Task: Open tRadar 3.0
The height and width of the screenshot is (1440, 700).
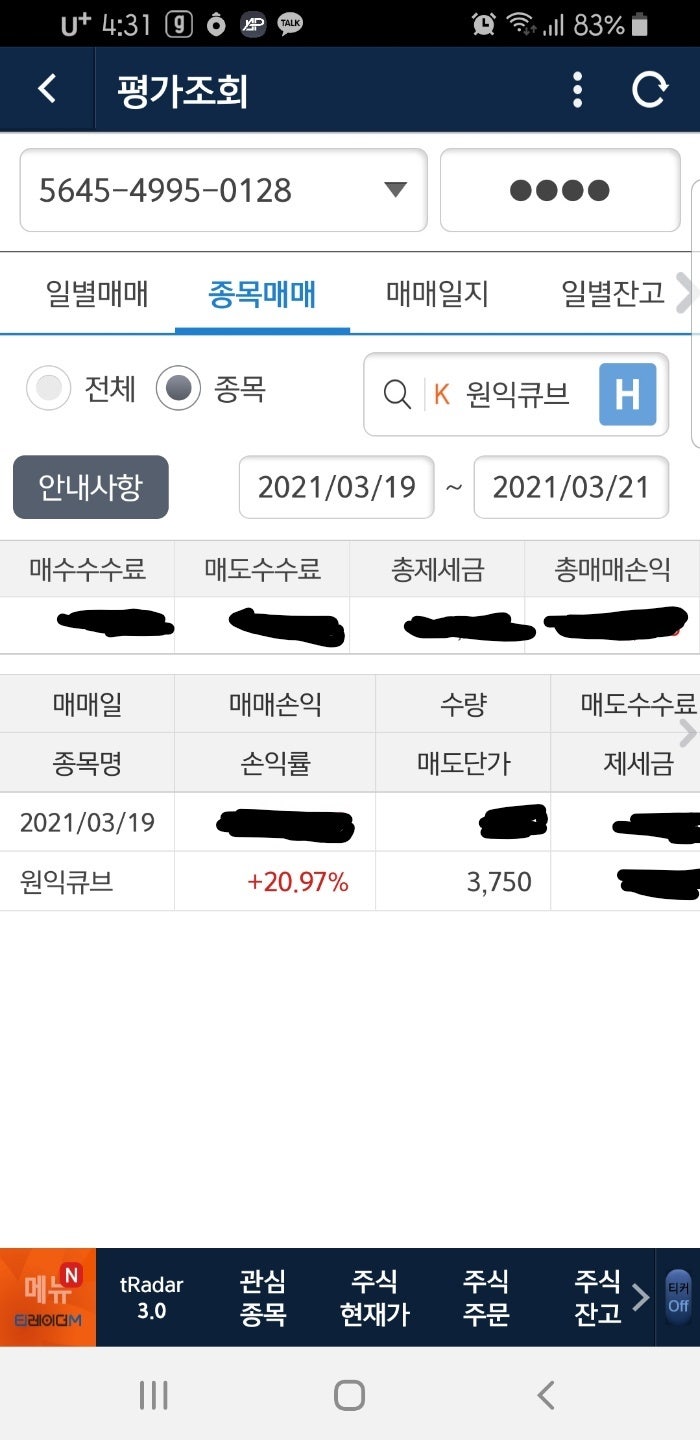Action: click(152, 1297)
